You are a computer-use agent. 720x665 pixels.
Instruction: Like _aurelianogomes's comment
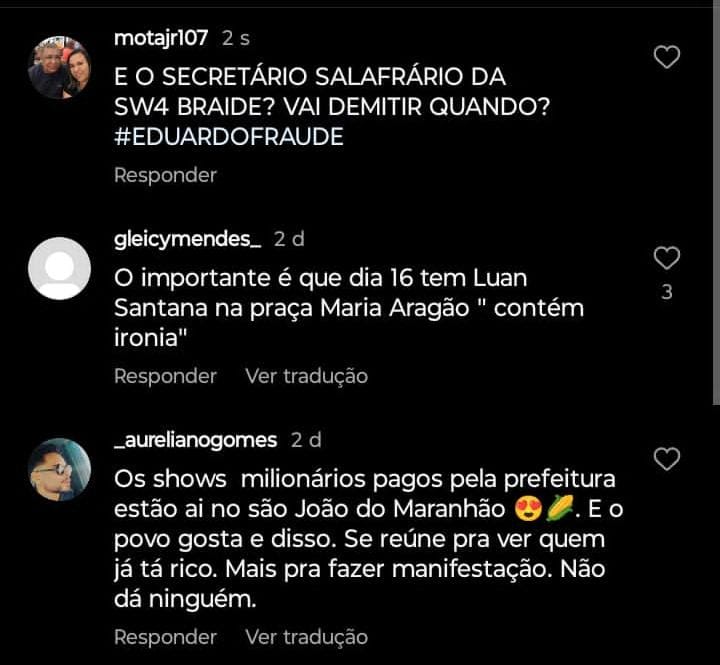666,459
